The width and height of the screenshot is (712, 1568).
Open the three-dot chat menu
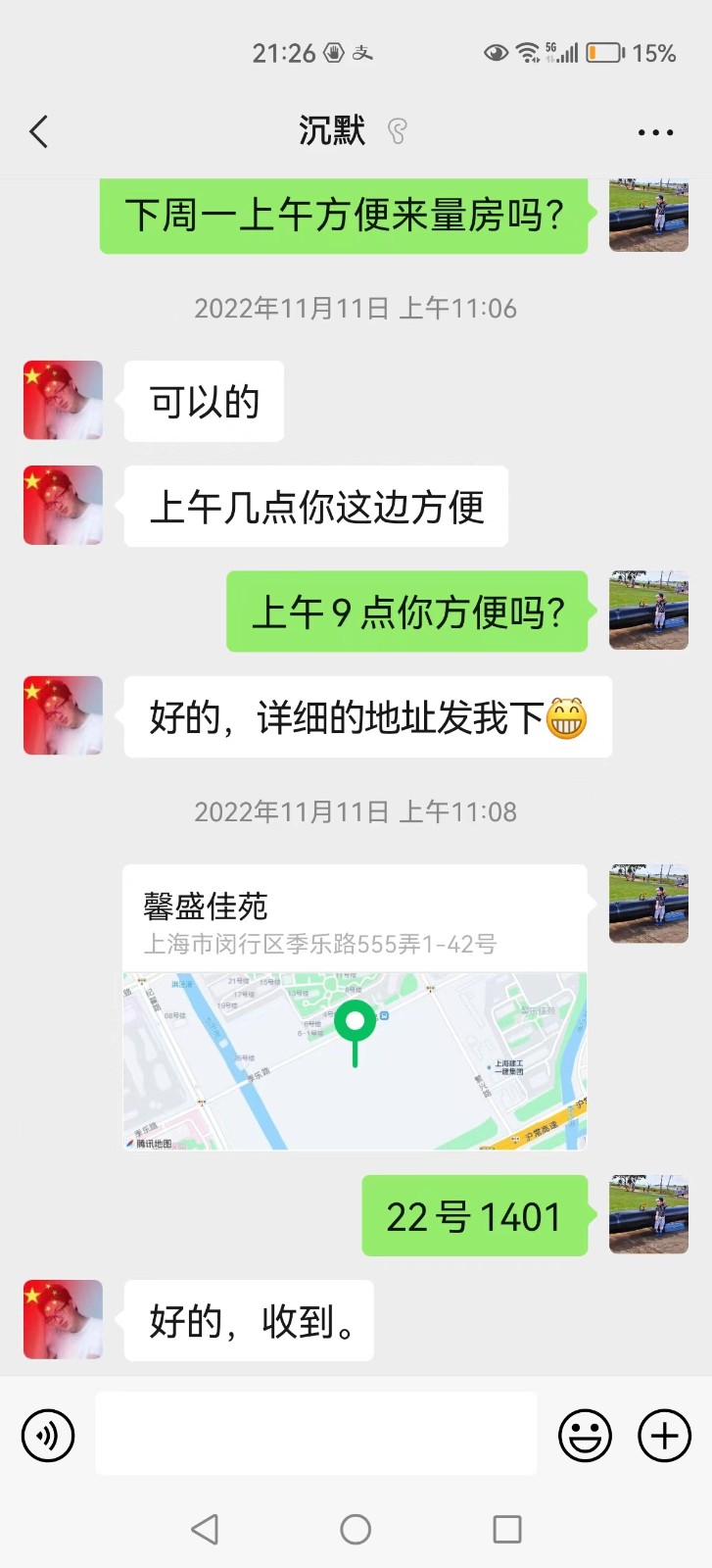click(x=655, y=132)
